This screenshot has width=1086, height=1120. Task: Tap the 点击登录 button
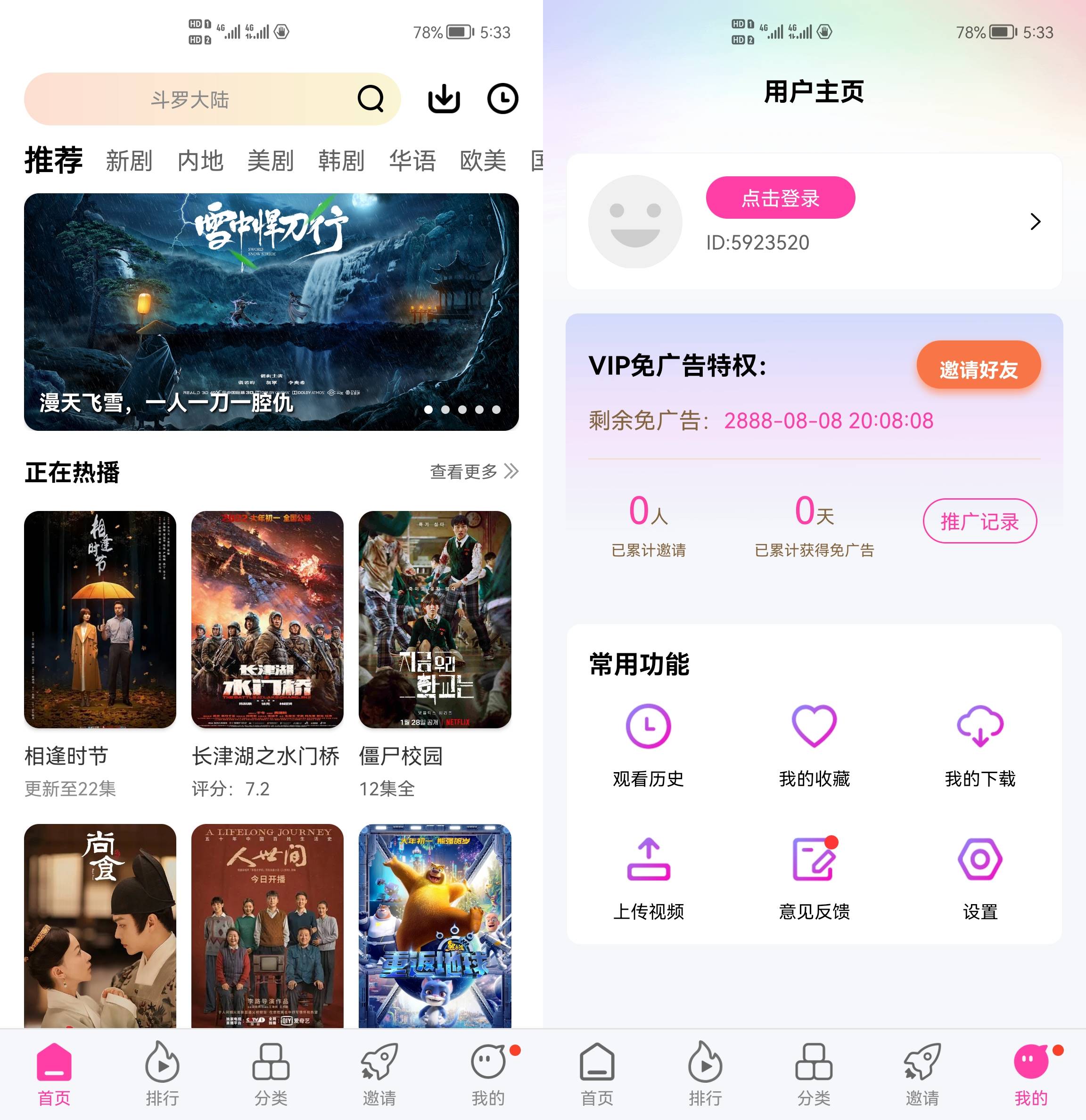(780, 198)
